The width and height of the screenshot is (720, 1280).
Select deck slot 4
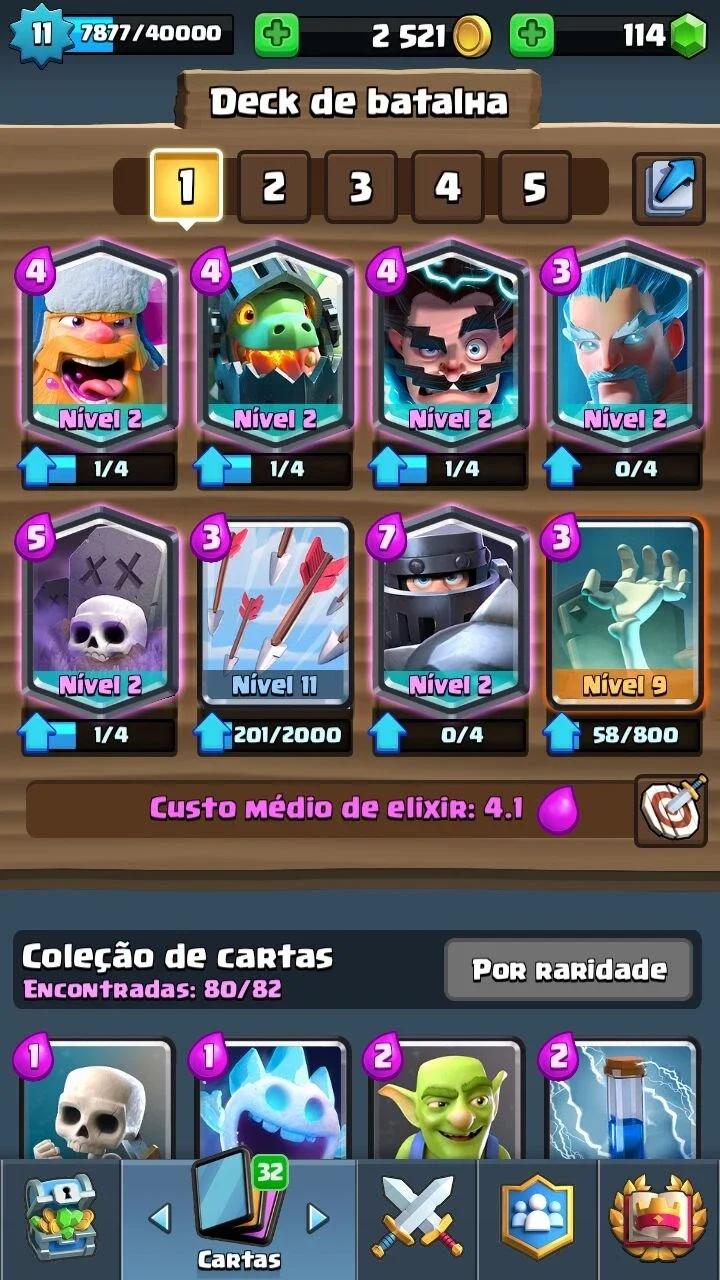447,186
